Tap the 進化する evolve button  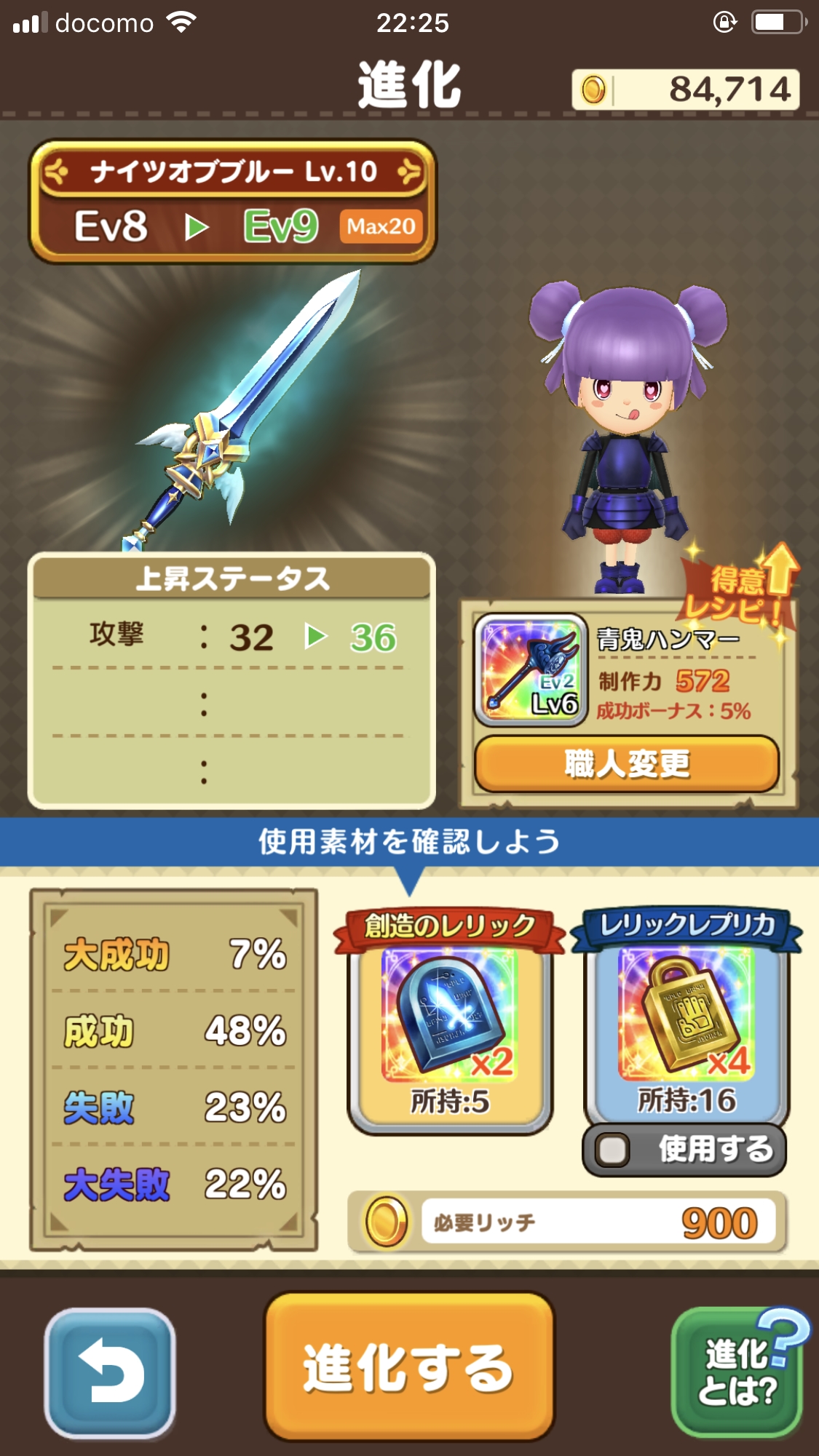coord(409,1366)
